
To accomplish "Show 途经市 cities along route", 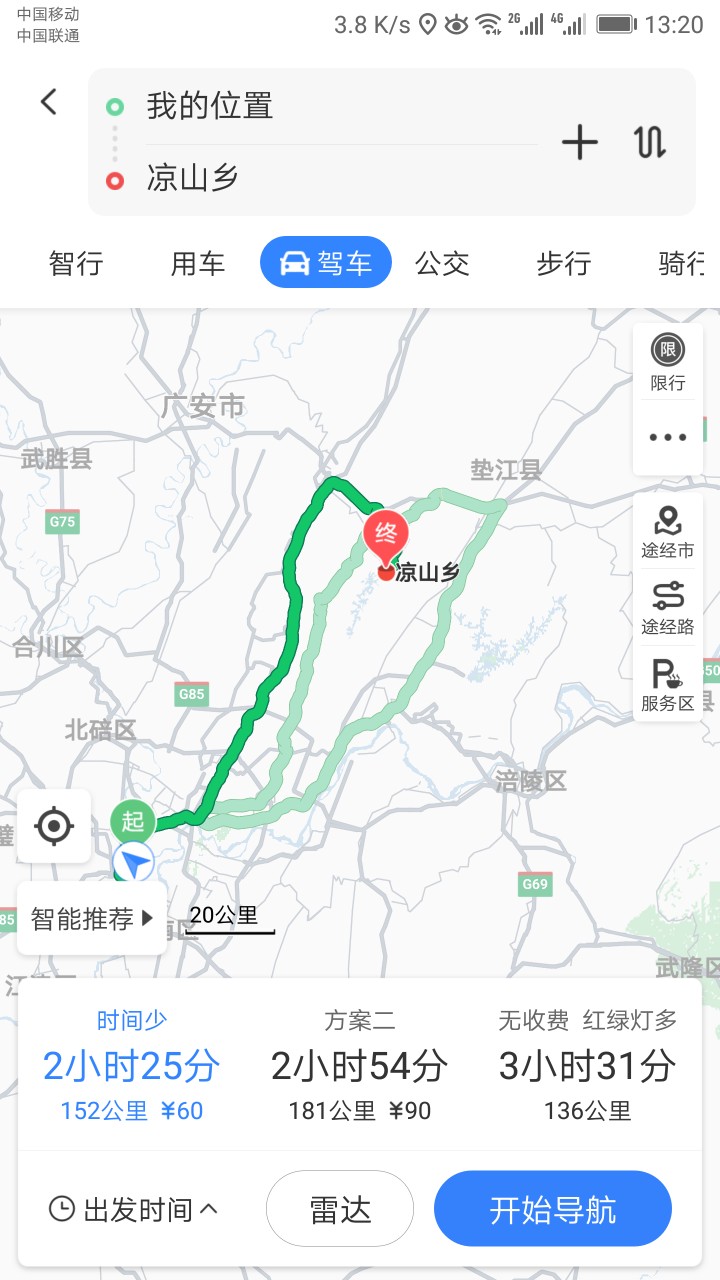I will click(x=667, y=532).
